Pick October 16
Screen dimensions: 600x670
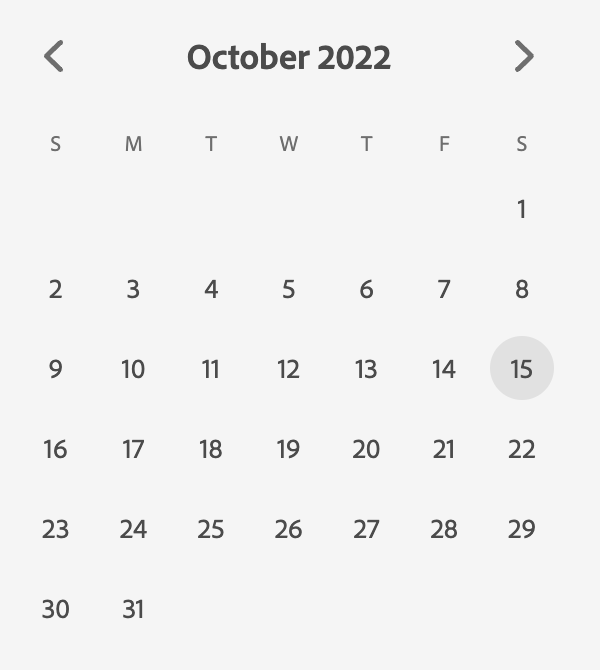(x=55, y=449)
